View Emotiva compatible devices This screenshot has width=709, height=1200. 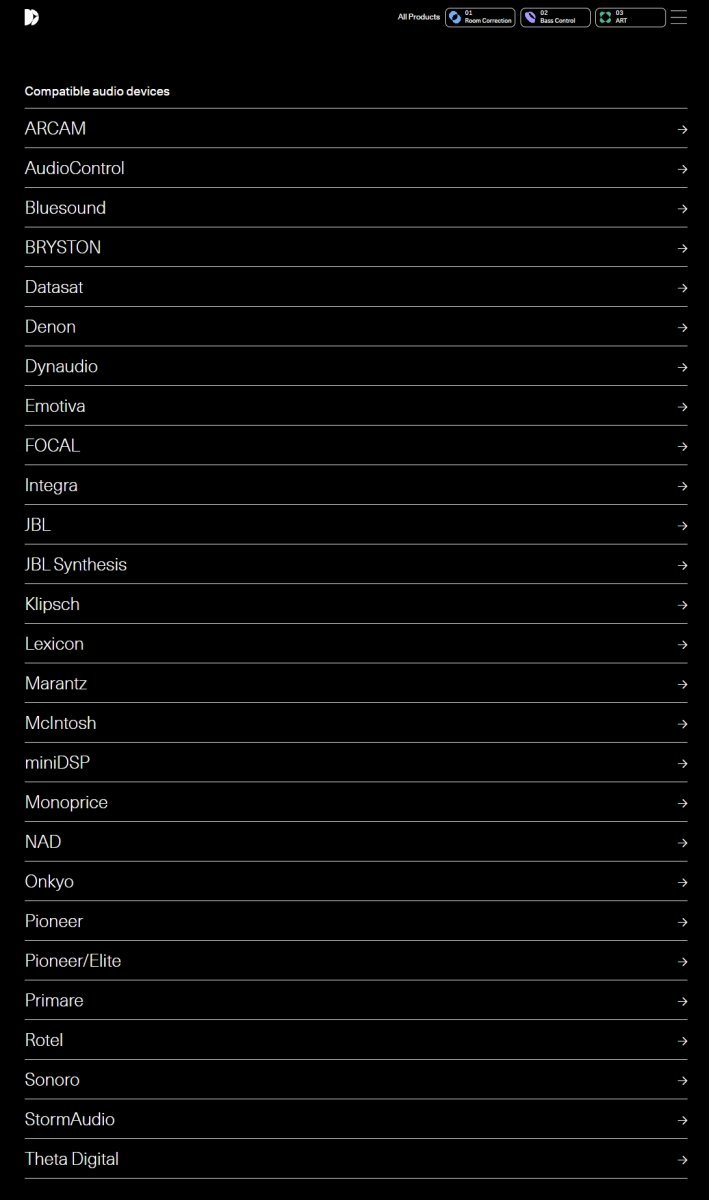[355, 406]
